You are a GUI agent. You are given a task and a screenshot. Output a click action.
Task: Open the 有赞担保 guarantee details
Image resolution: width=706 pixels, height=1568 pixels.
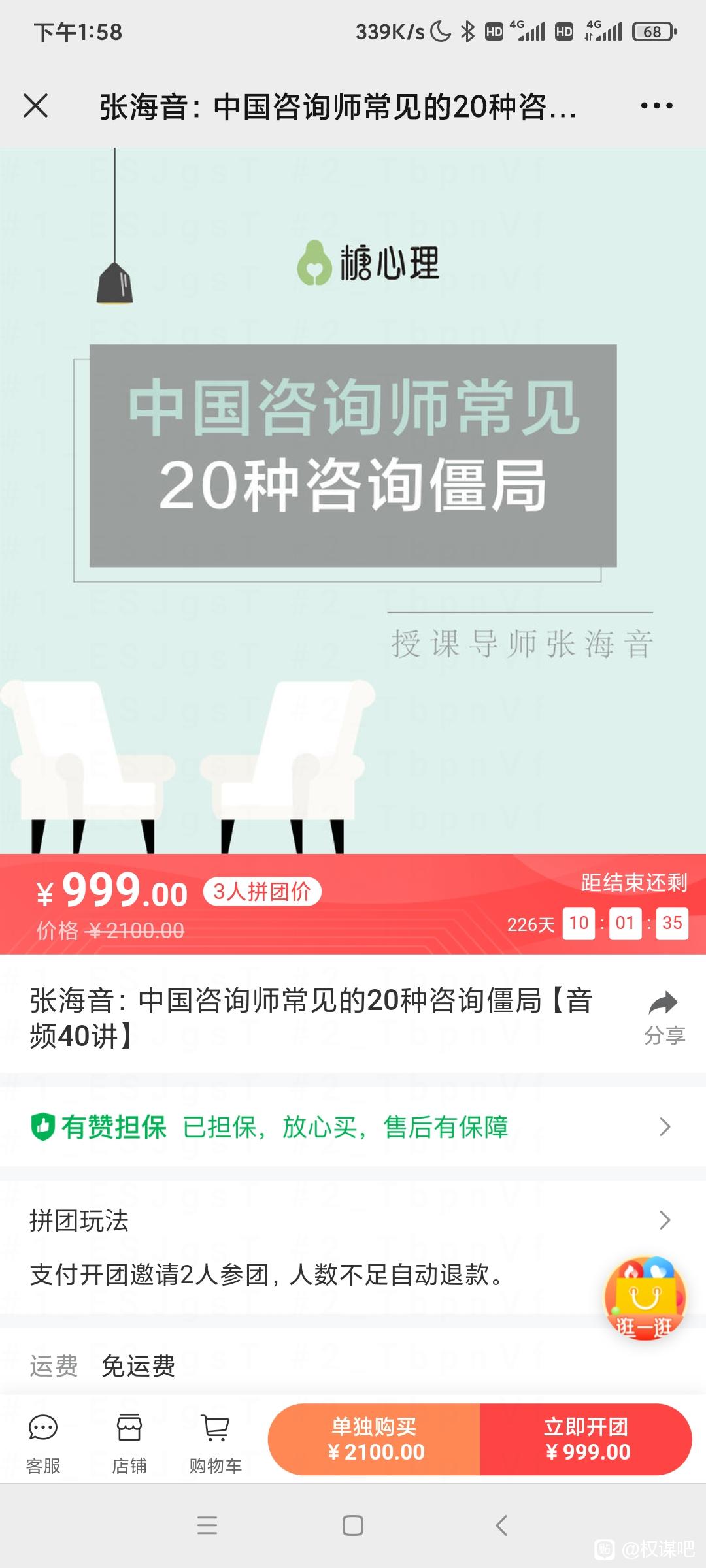[x=353, y=1127]
